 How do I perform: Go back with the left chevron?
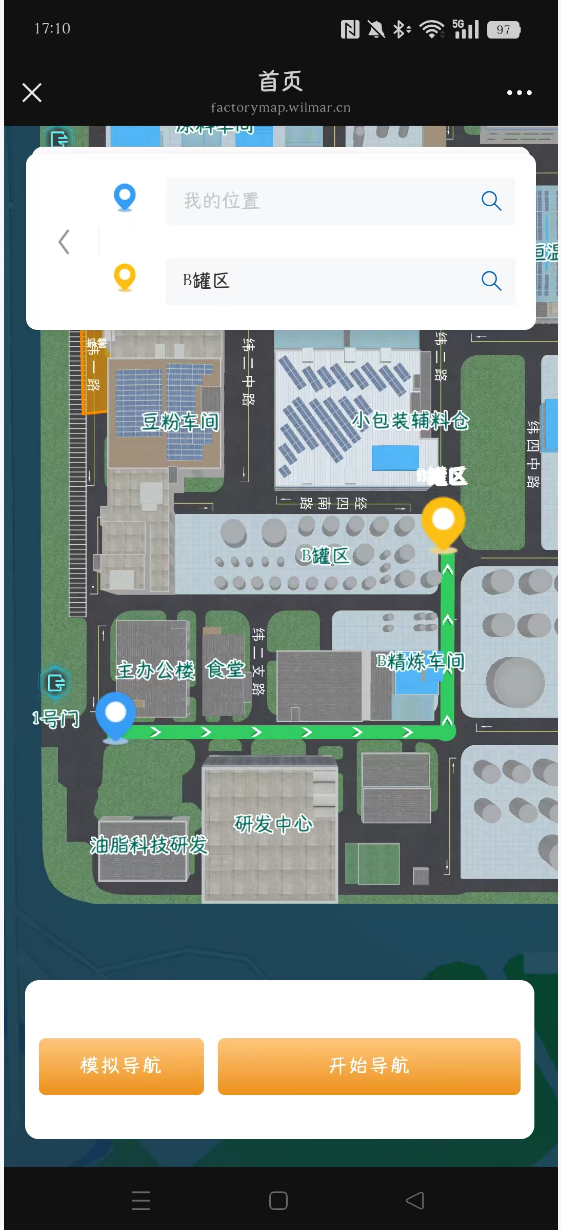point(64,241)
